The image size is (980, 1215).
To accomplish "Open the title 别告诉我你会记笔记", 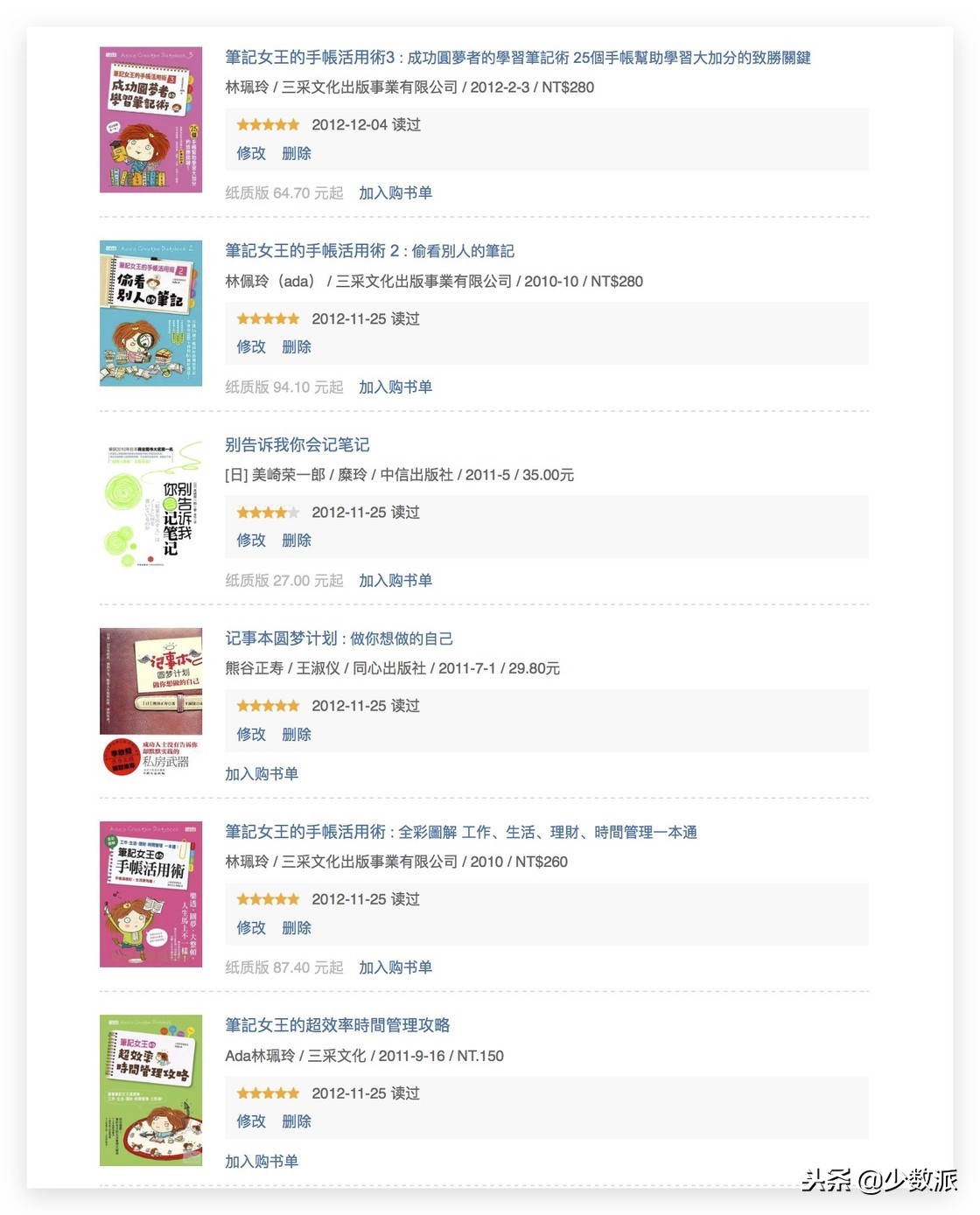I will click(297, 444).
